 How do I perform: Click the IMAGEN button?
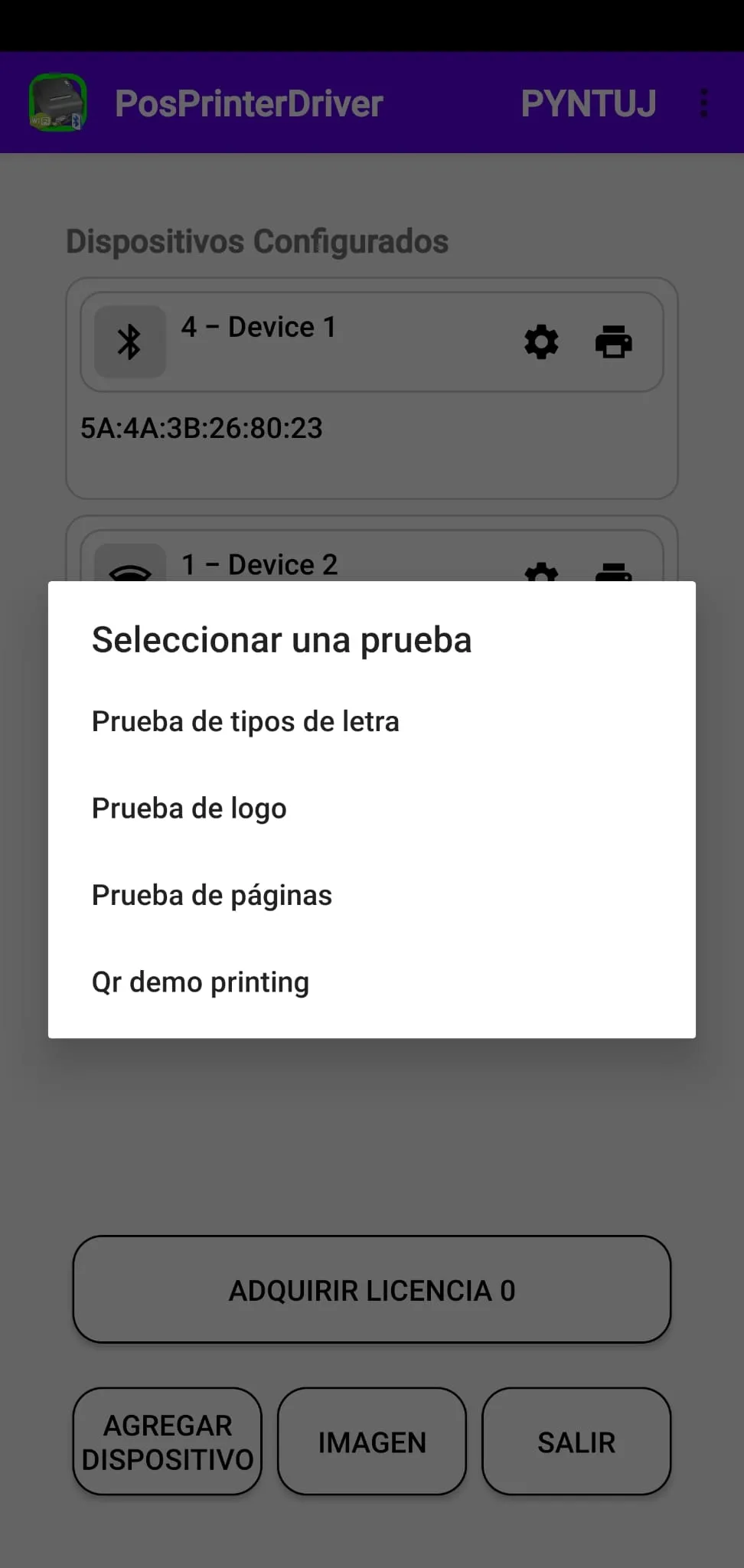point(371,1442)
